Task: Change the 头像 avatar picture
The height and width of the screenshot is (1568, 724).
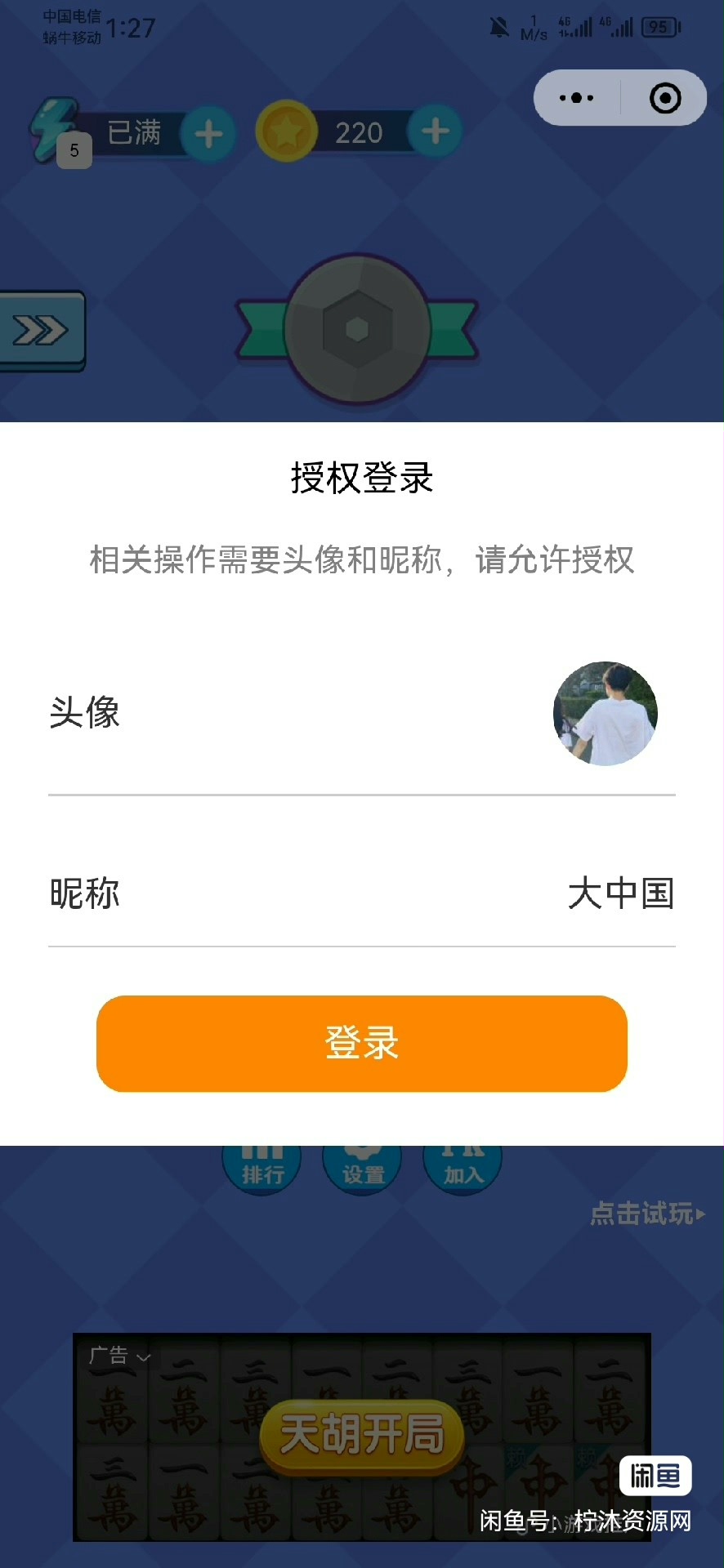Action: tap(605, 713)
